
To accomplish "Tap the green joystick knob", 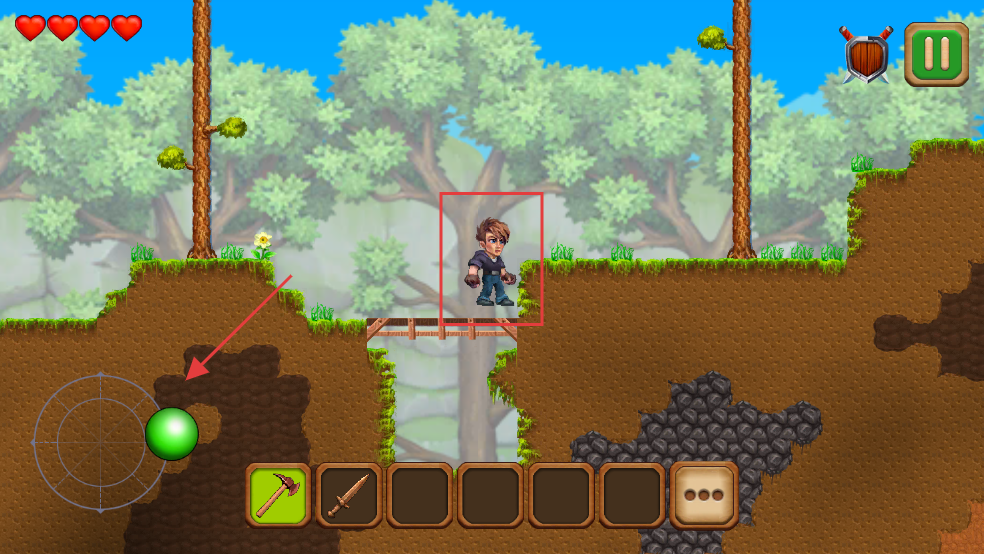I will pos(172,434).
